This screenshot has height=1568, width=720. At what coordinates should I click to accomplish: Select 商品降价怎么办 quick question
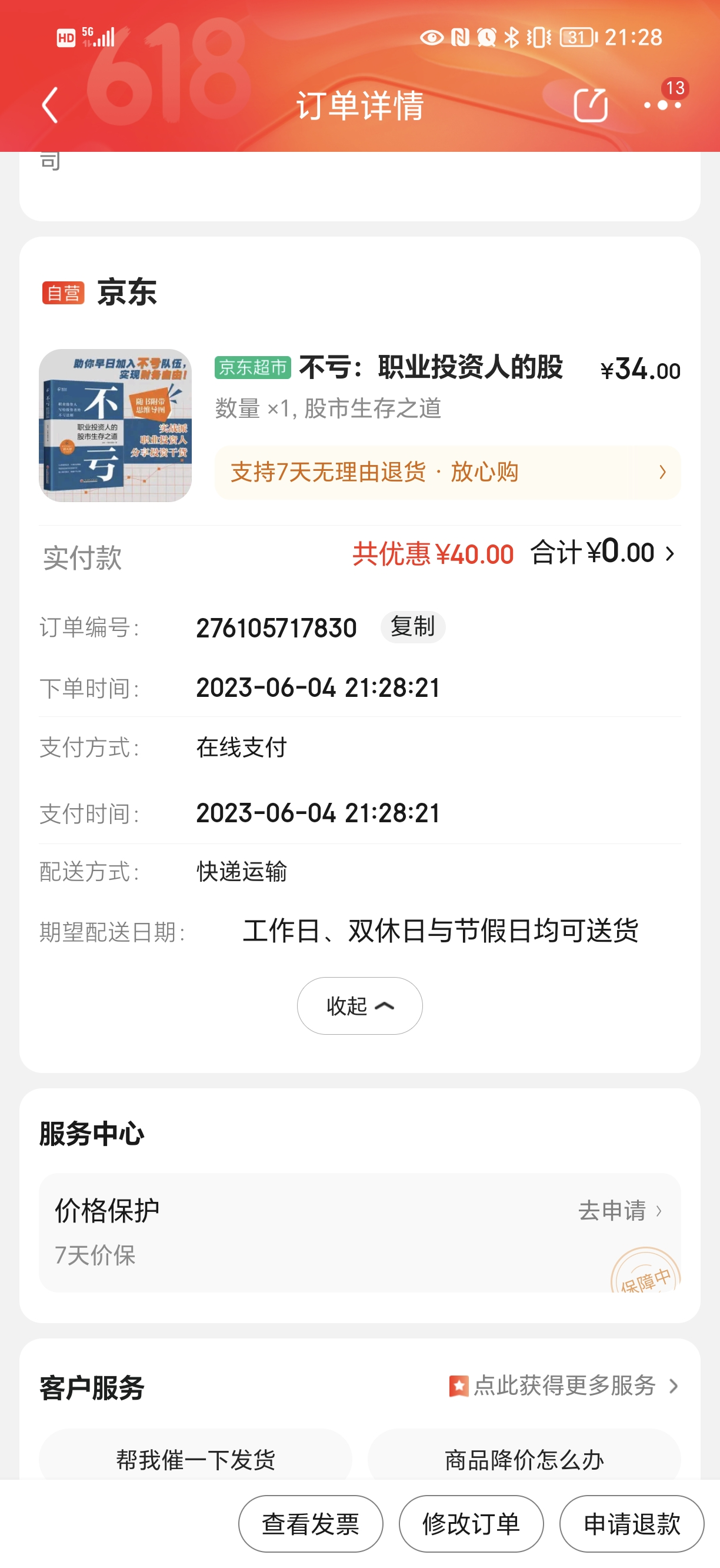[524, 1459]
